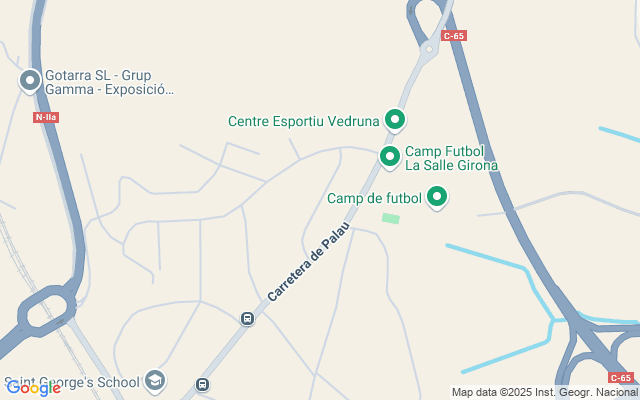
Task: Select the Saint George's School marker
Action: [155, 380]
